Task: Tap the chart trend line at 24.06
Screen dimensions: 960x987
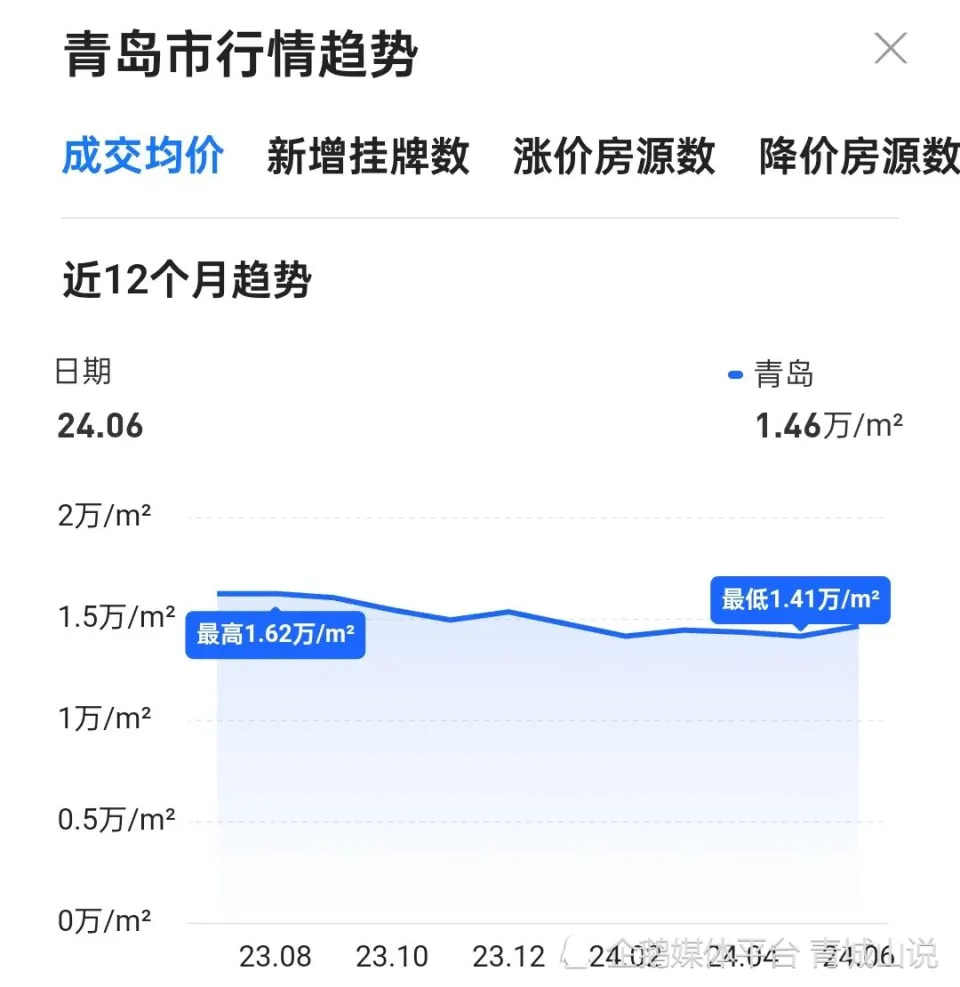Action: pos(858,627)
